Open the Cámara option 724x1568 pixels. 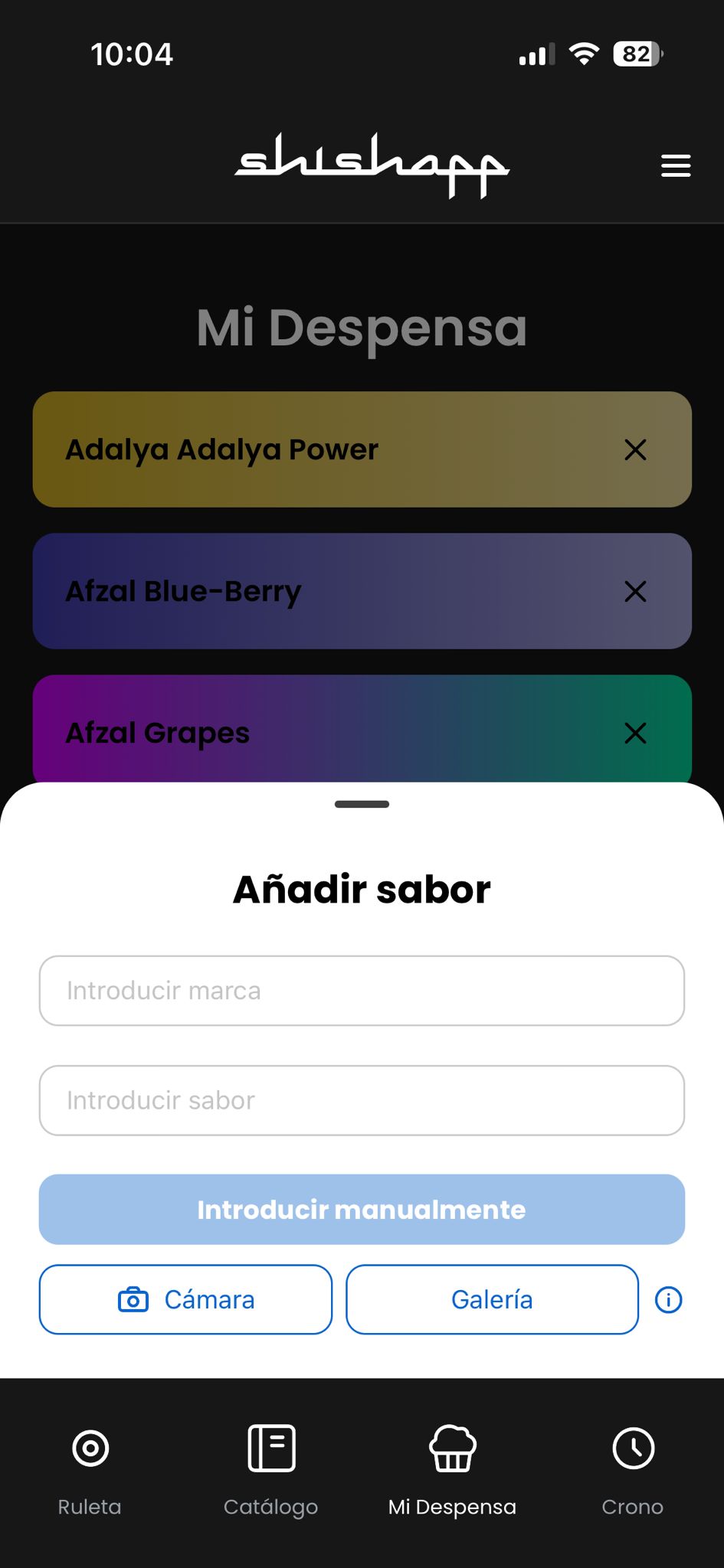pos(185,1299)
